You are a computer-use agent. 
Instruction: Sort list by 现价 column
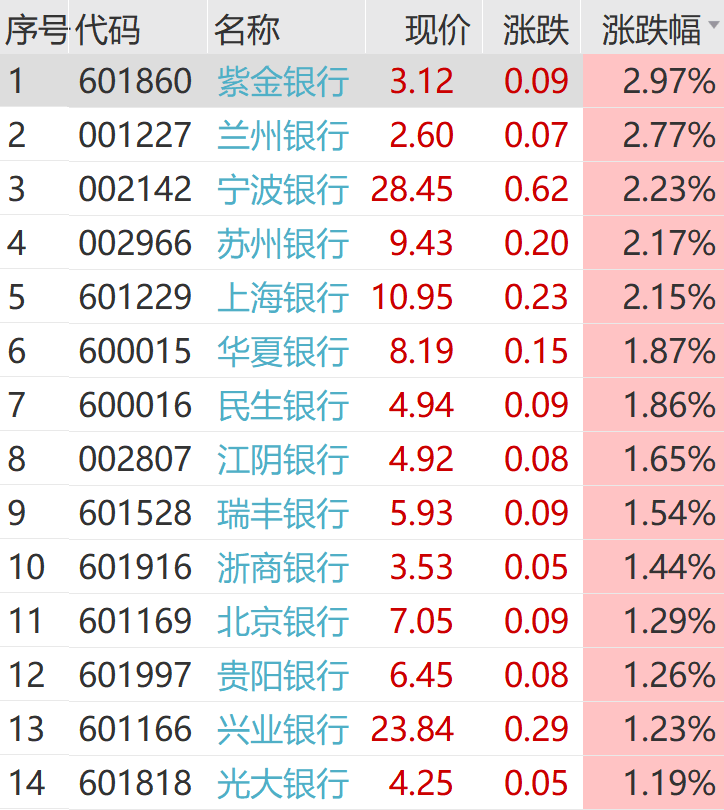(437, 31)
